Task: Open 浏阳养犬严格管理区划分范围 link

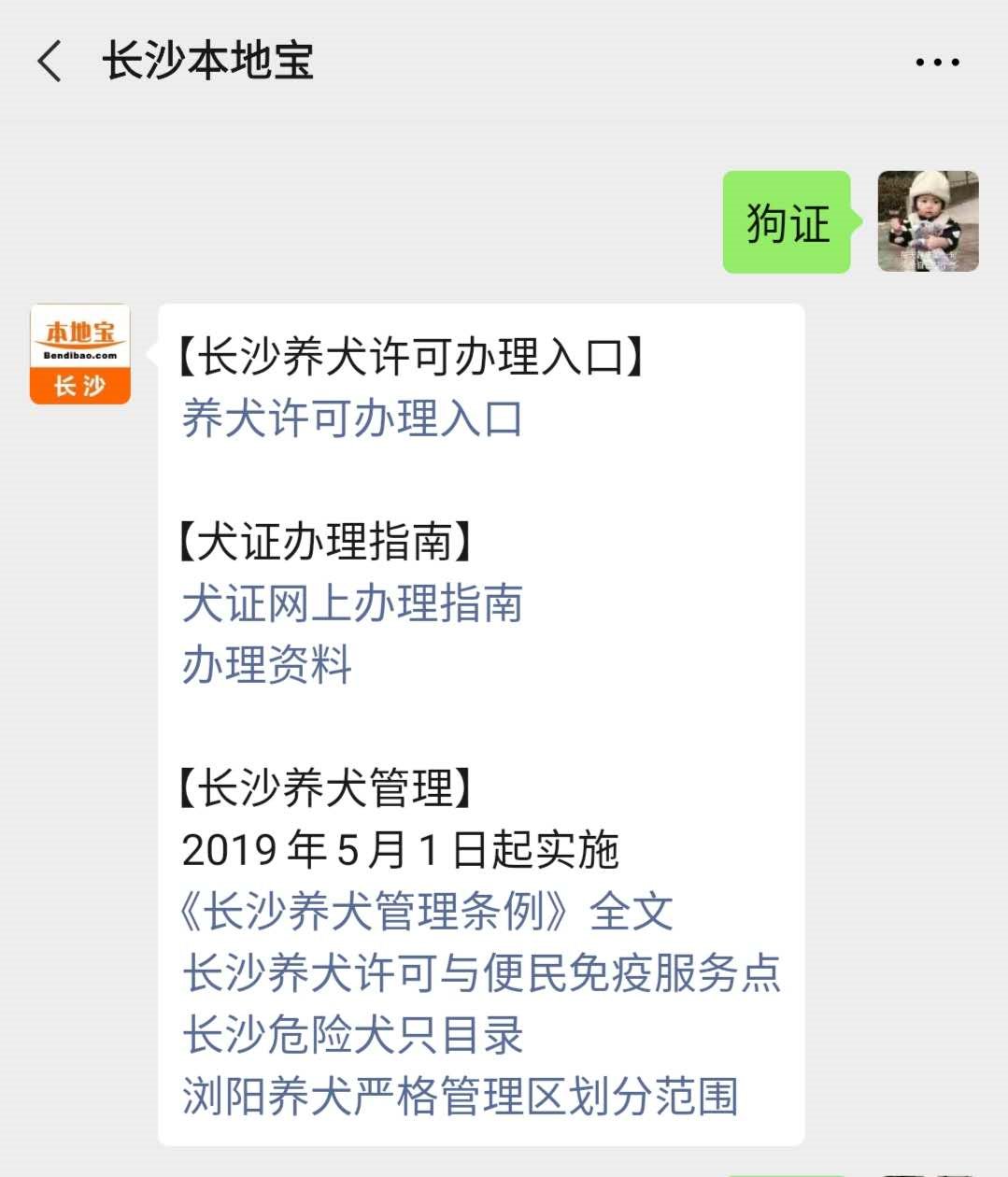Action: click(x=461, y=1096)
